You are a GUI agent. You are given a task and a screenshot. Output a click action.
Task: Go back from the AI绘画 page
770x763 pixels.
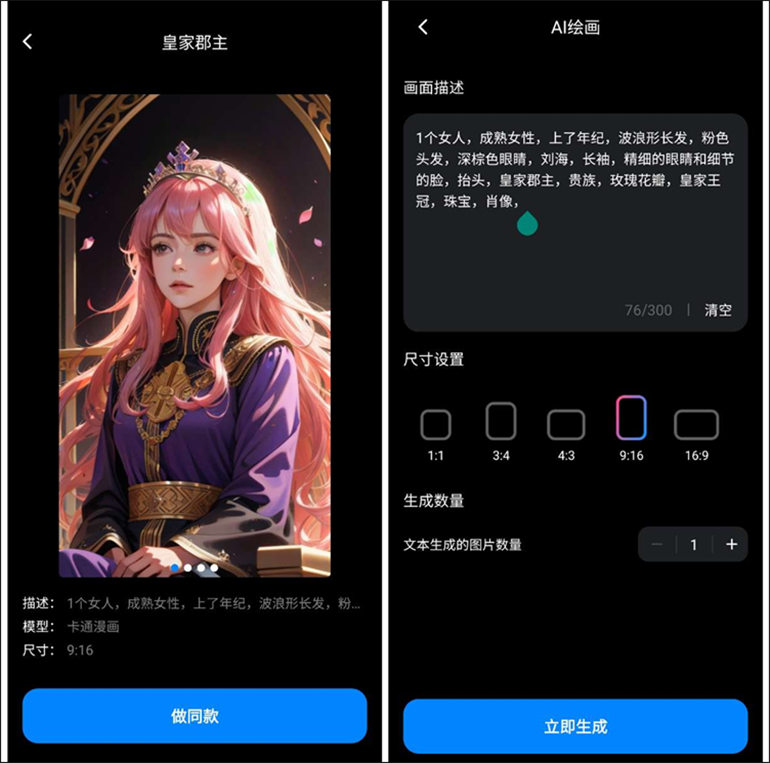423,27
